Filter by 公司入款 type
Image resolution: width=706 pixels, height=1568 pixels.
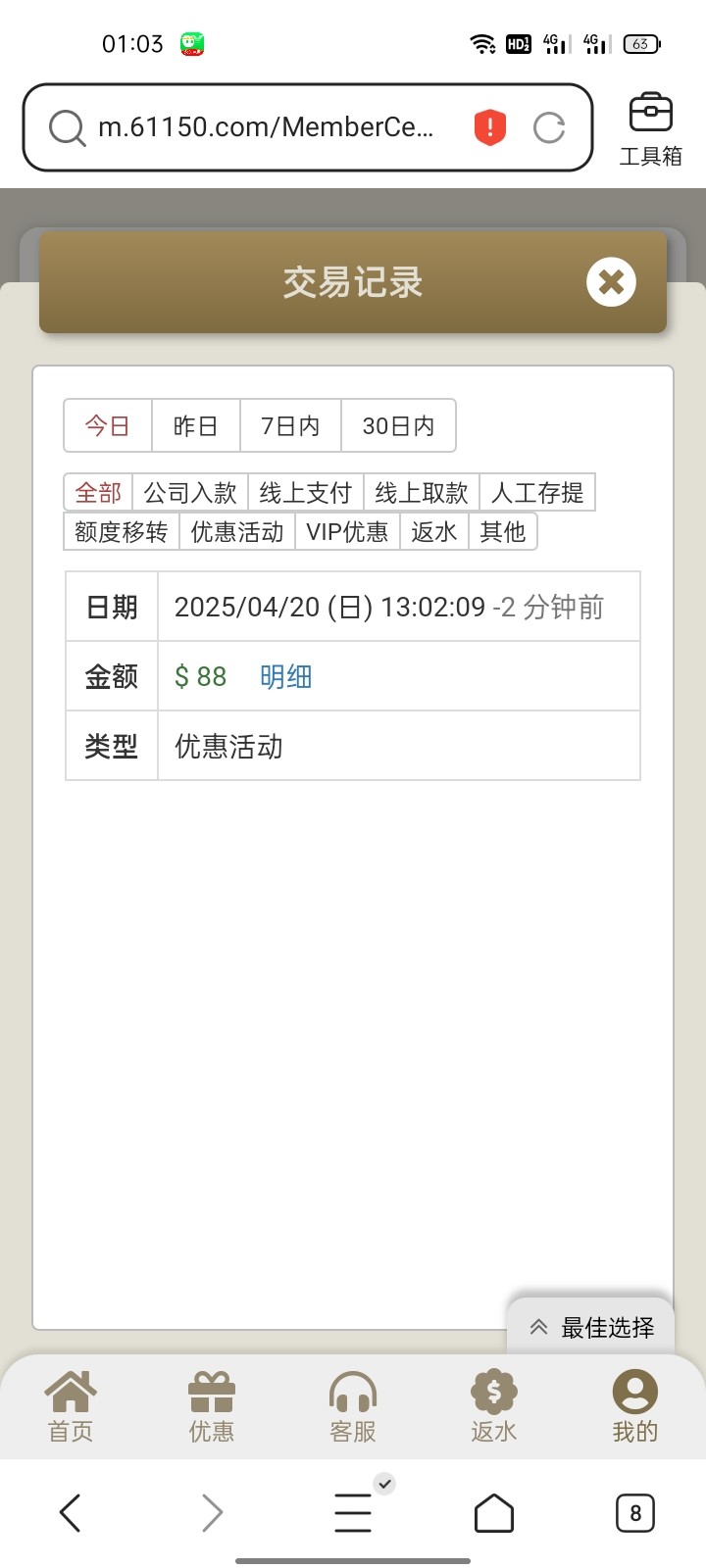(x=190, y=492)
